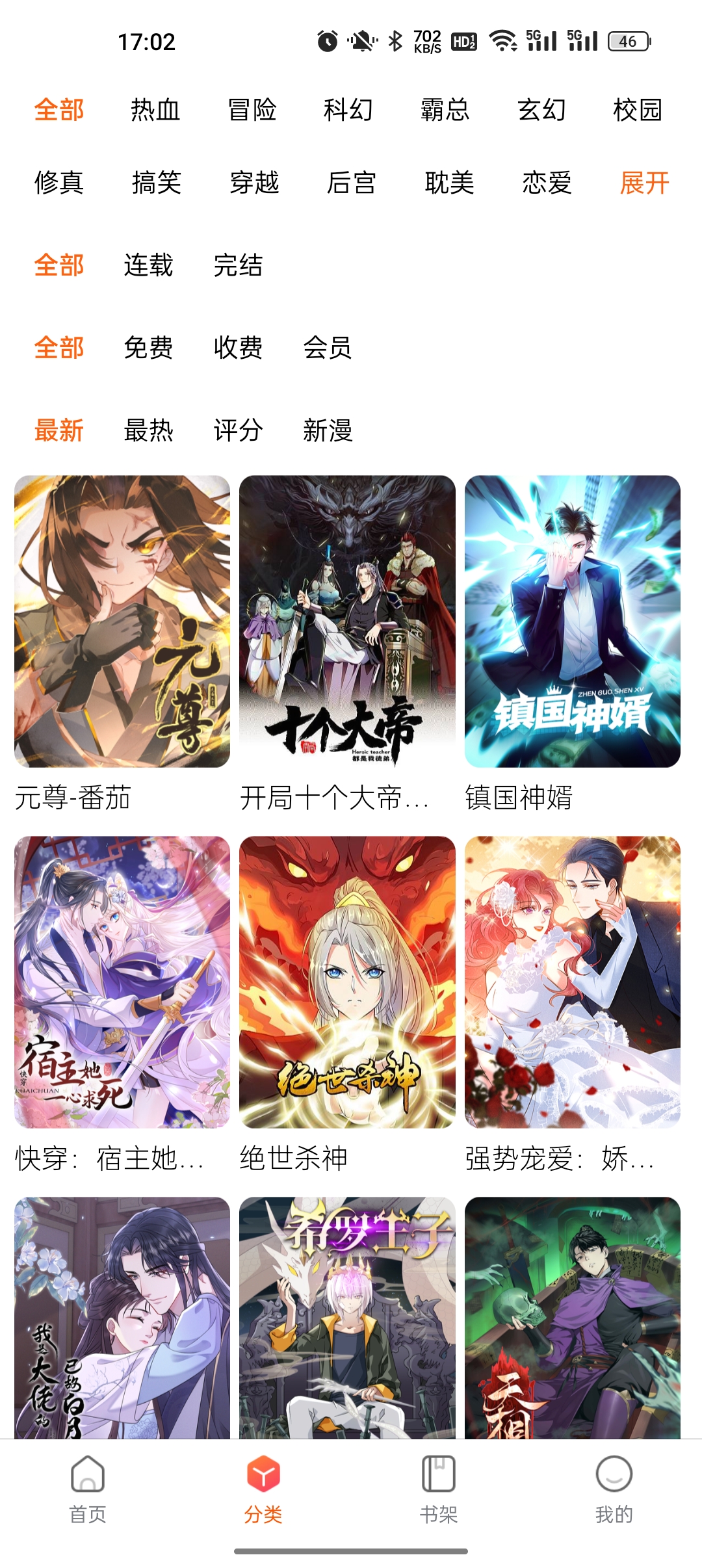Select the 热血 genre filter
Viewport: 702px width, 1568px height.
coord(155,110)
